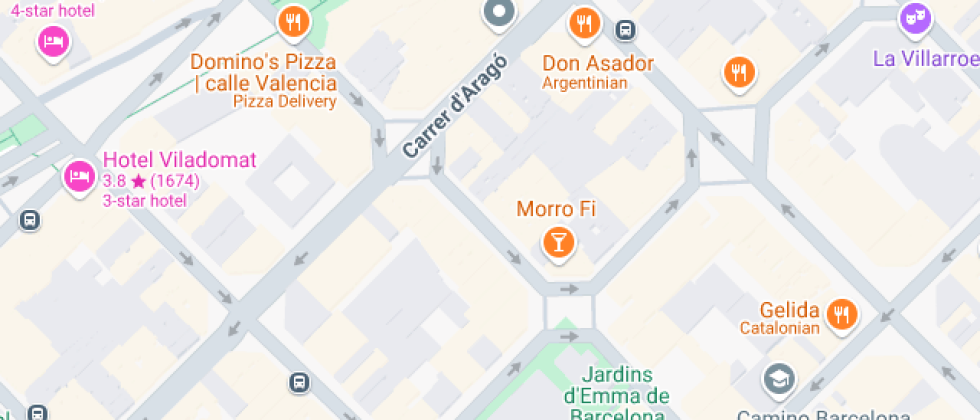Tap the Don Asador Argentinian restaurant pin
Image resolution: width=980 pixels, height=420 pixels.
(583, 21)
